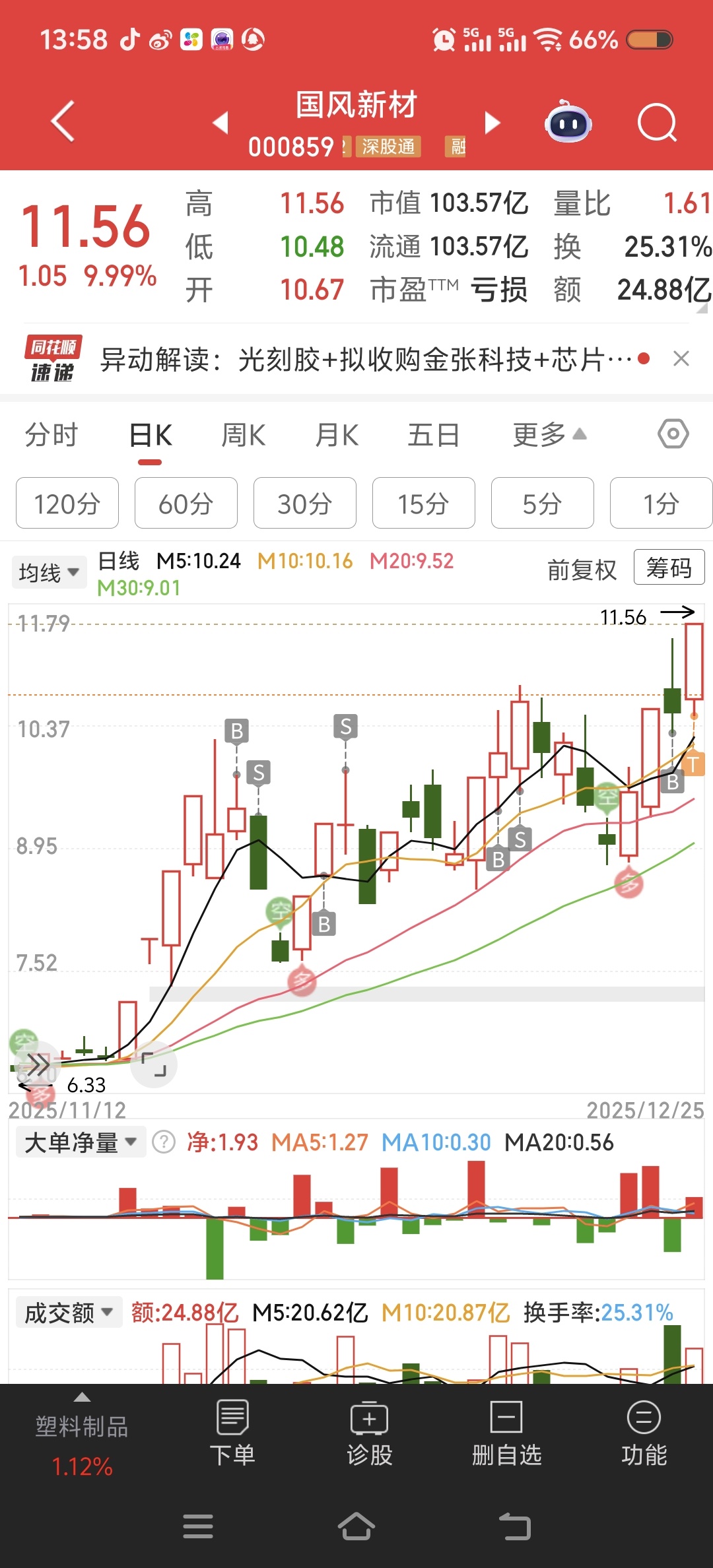Open the AI robot assistant

[x=568, y=122]
